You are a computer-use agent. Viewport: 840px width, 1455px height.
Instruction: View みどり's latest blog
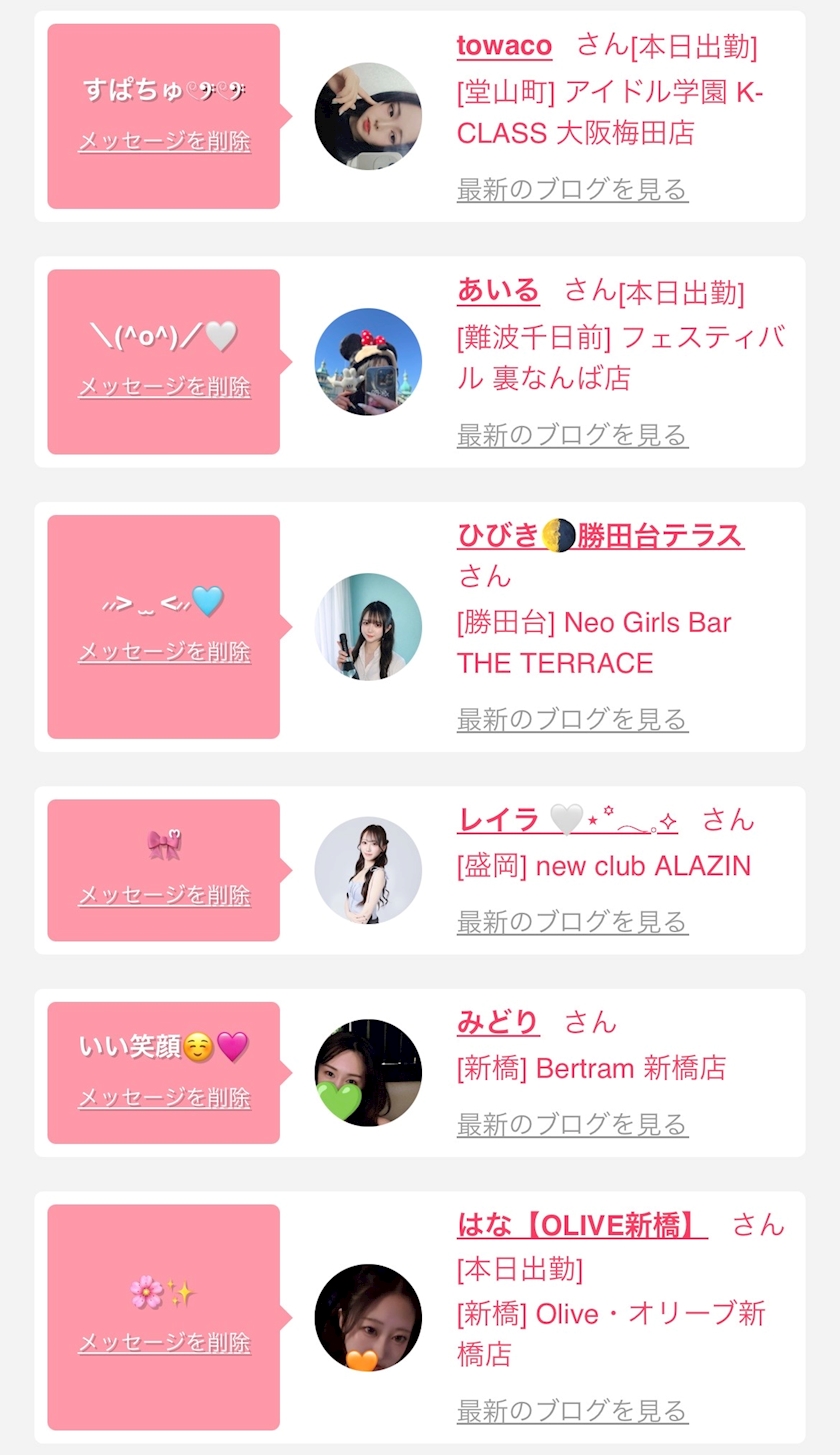point(572,1125)
